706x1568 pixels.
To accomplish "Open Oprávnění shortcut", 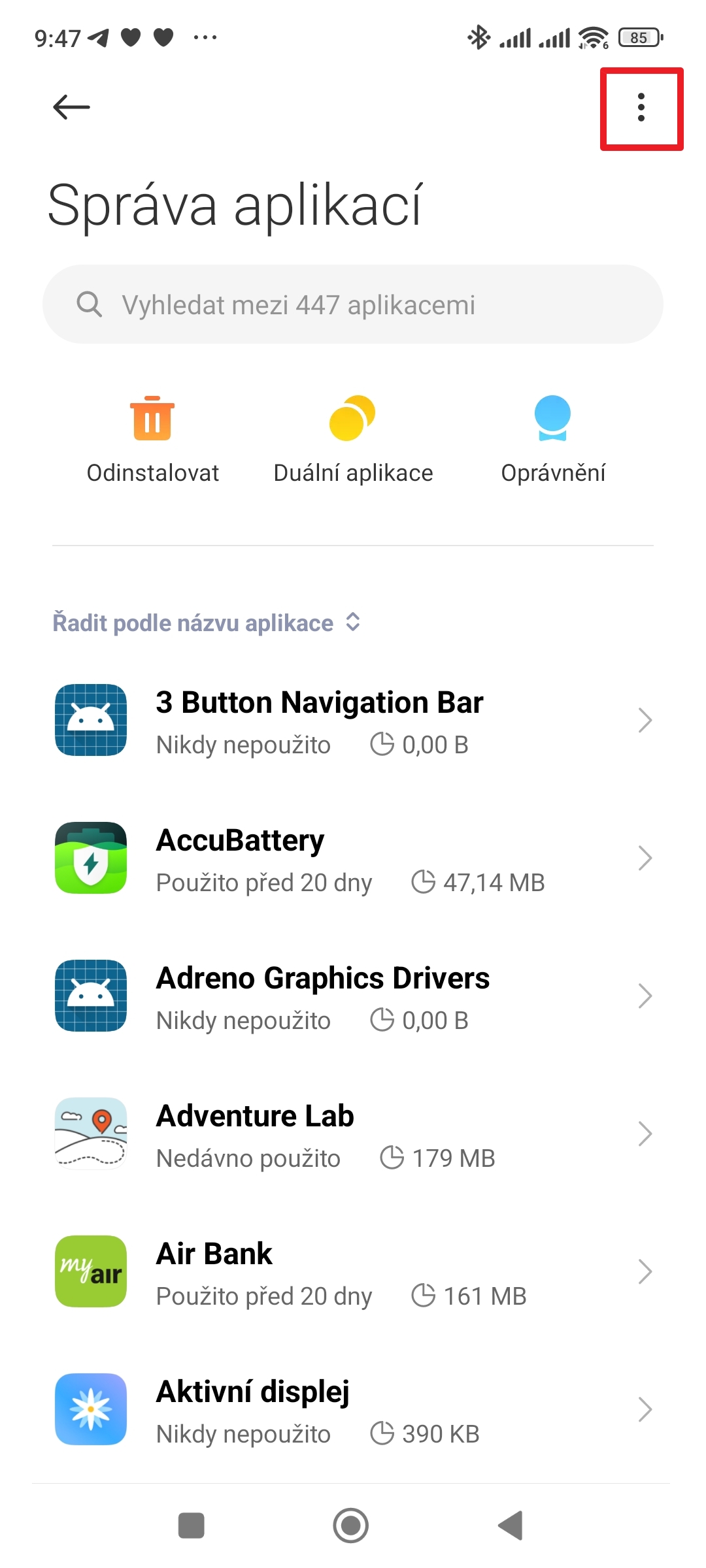I will click(x=553, y=439).
